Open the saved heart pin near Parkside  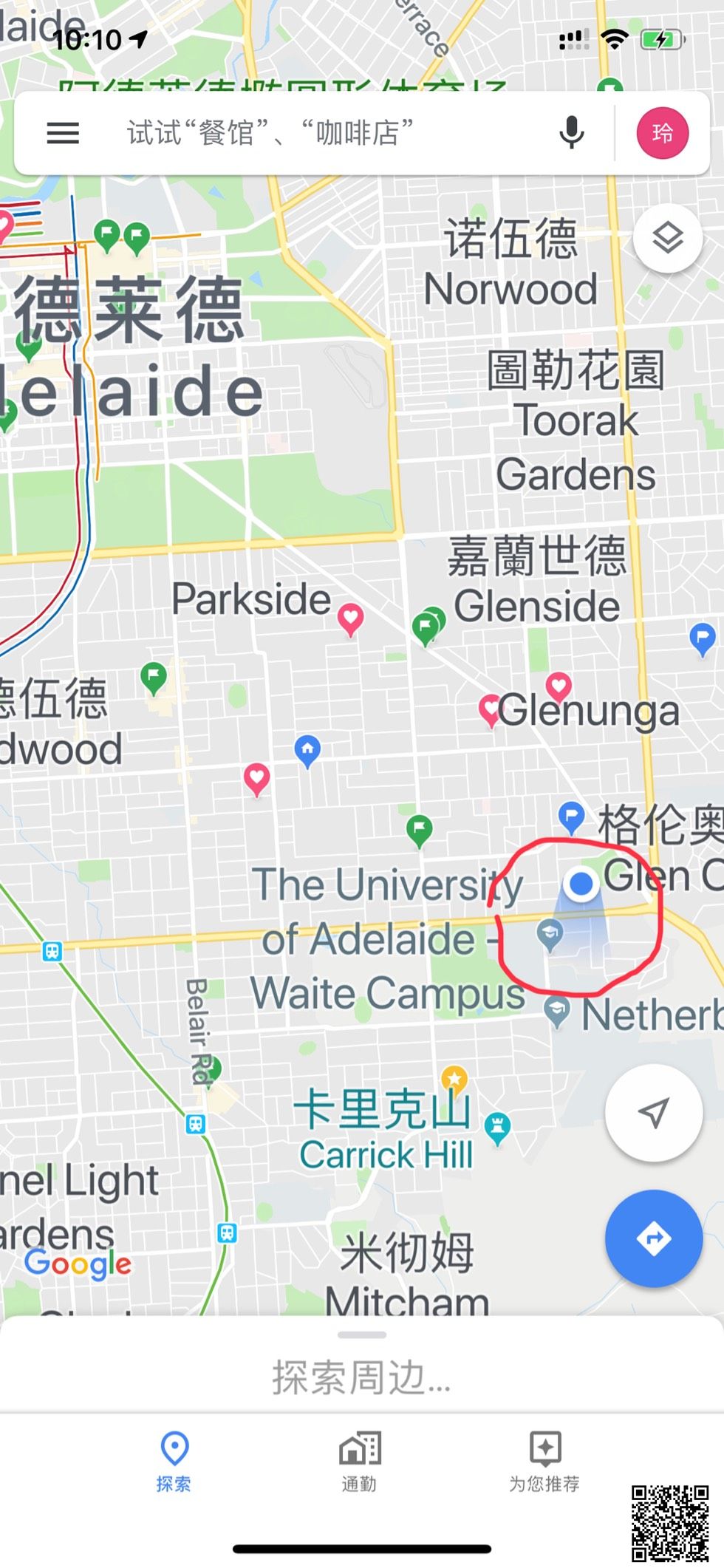[x=350, y=617]
